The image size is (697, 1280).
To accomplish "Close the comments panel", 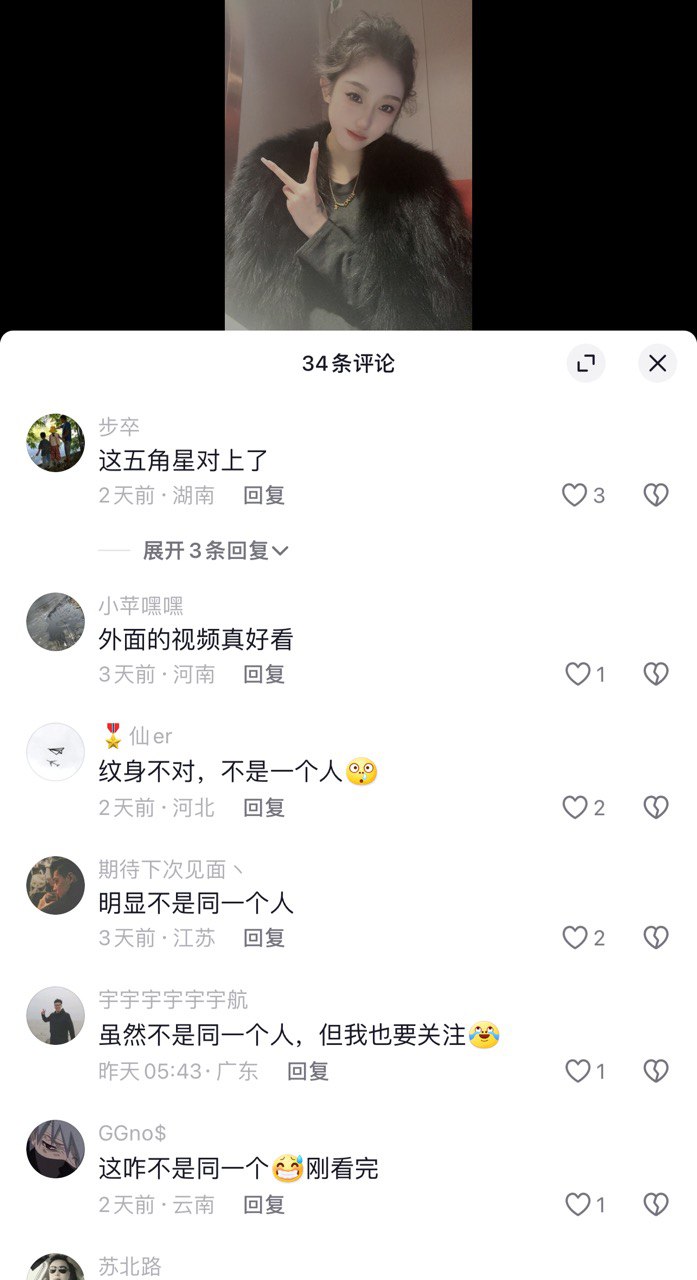I will 657,363.
